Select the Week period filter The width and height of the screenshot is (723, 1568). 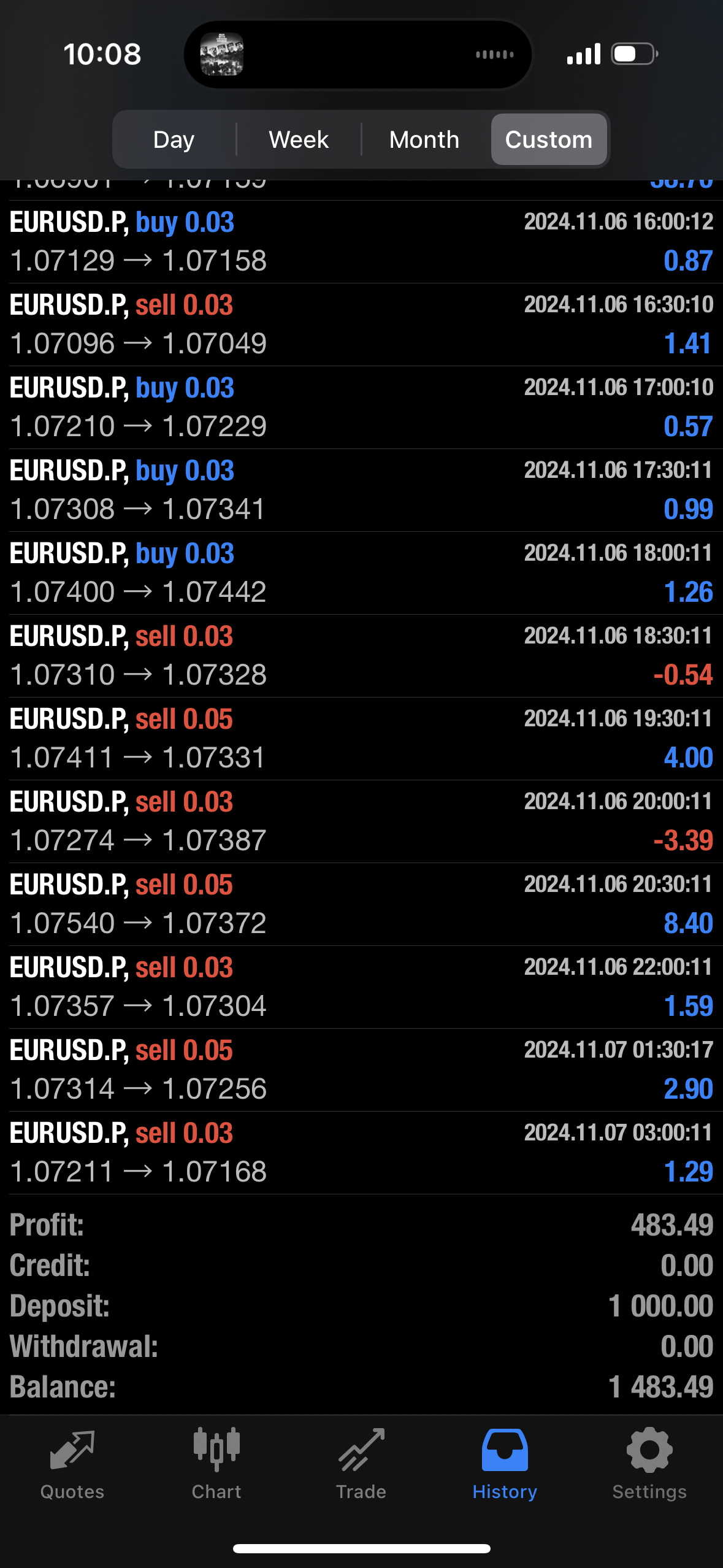click(299, 140)
